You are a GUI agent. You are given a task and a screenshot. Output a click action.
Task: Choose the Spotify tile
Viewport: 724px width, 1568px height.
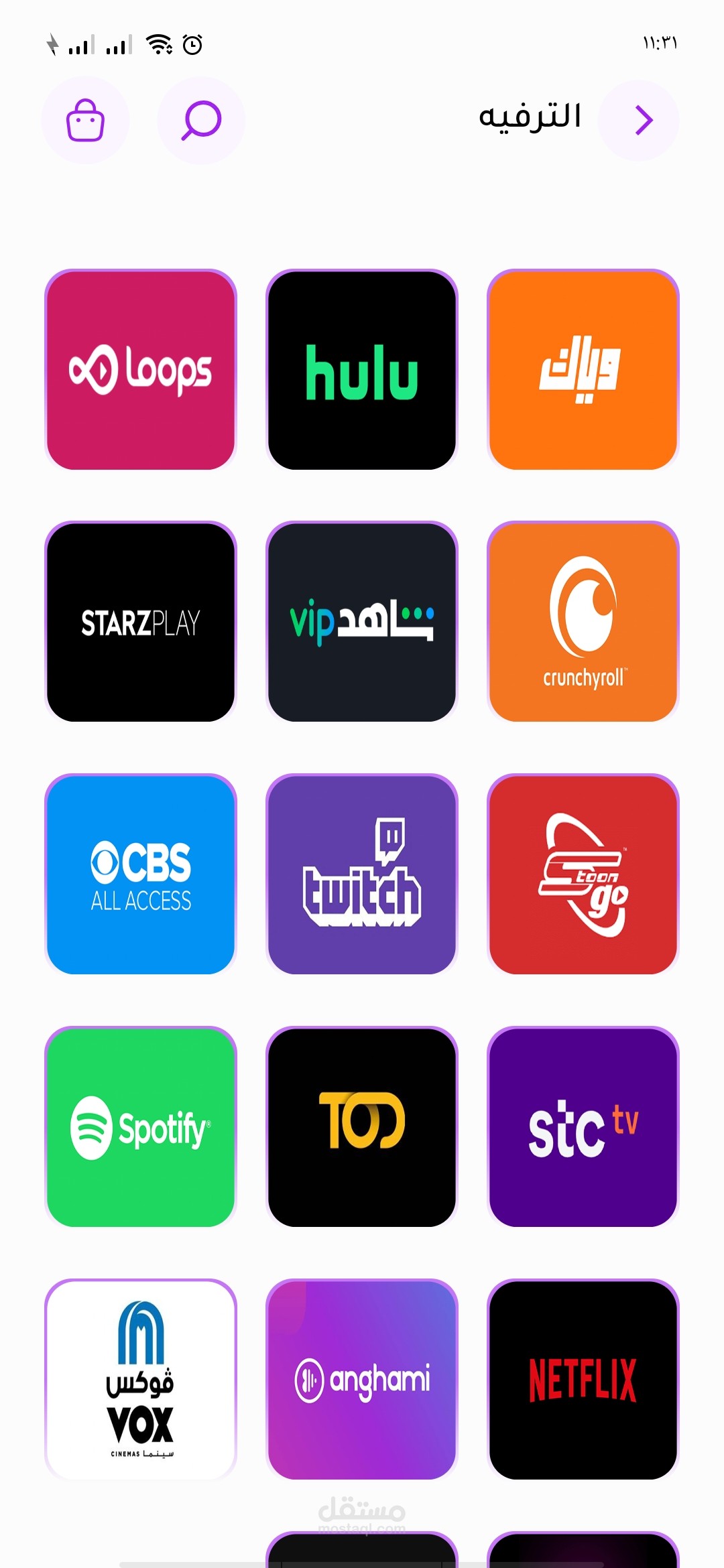tap(141, 1127)
